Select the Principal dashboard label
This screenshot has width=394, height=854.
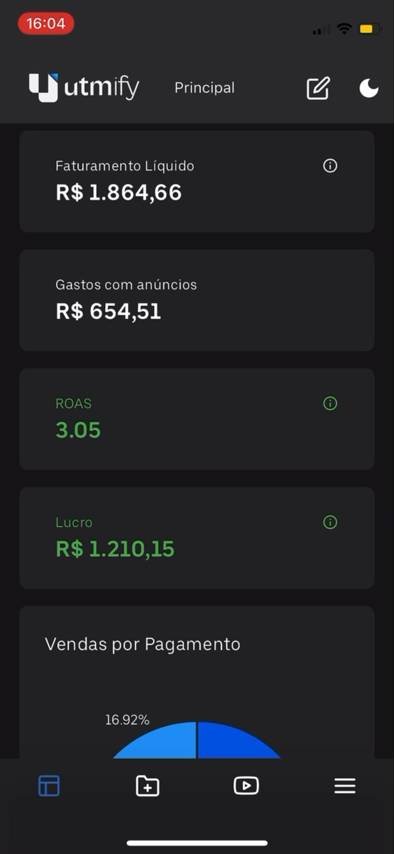(204, 88)
